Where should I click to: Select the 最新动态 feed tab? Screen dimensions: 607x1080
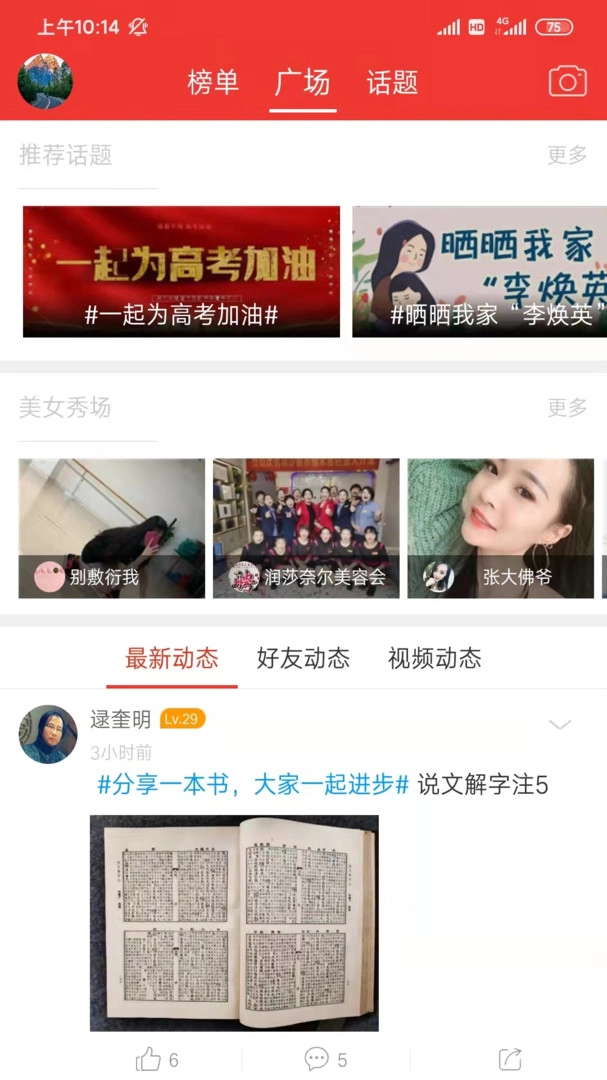(x=171, y=658)
